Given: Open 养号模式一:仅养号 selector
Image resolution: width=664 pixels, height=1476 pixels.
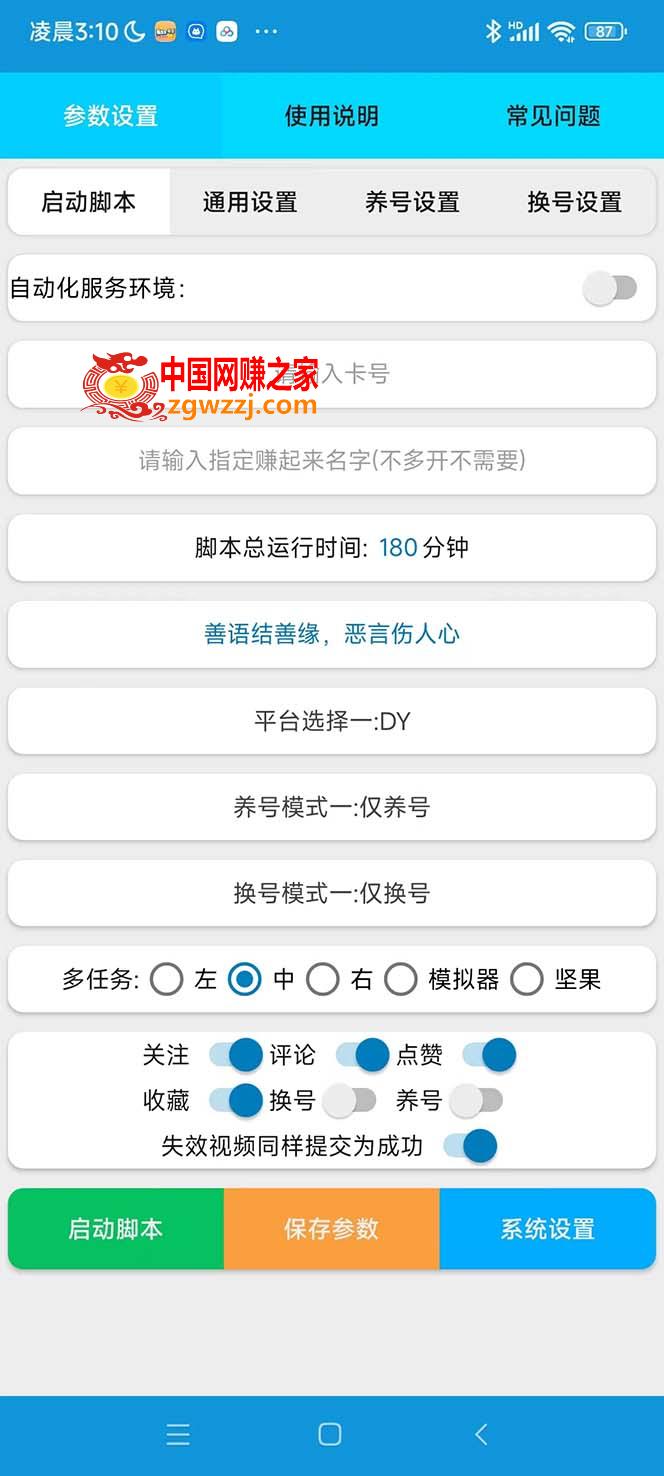Looking at the screenshot, I should coord(332,807).
